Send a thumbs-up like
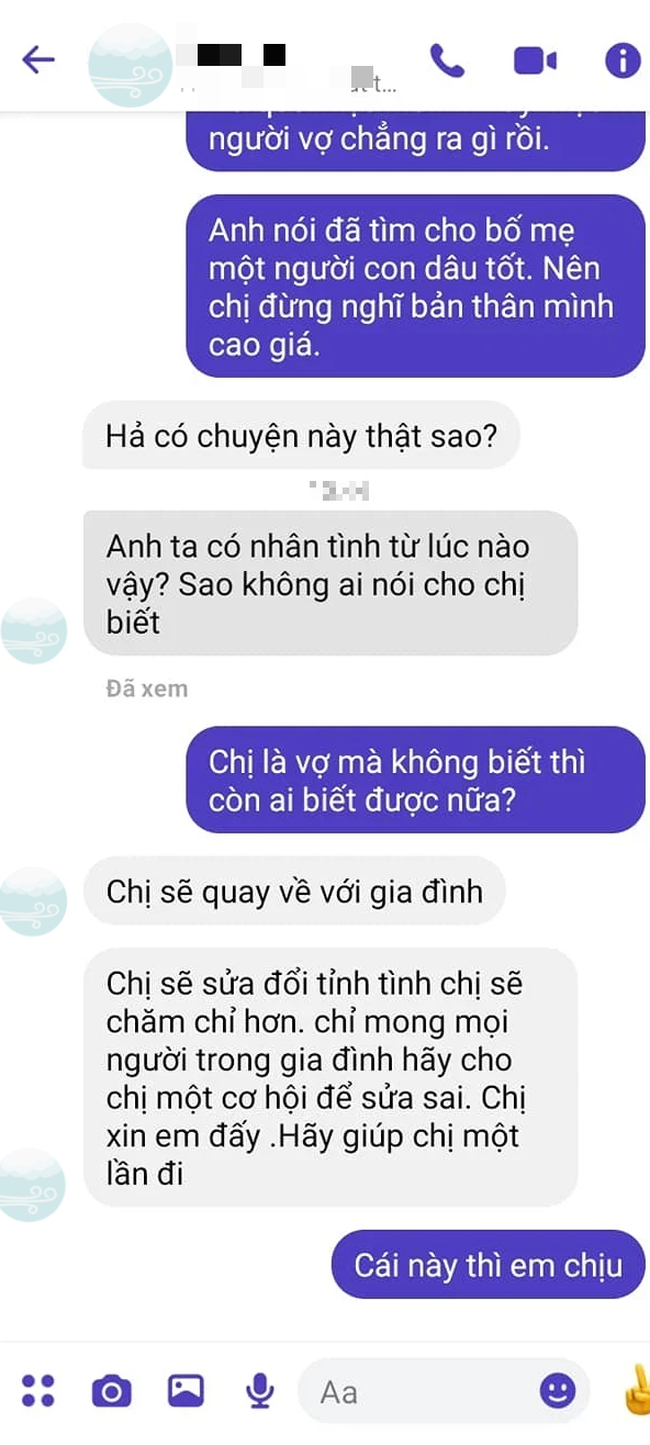 pos(634,1391)
